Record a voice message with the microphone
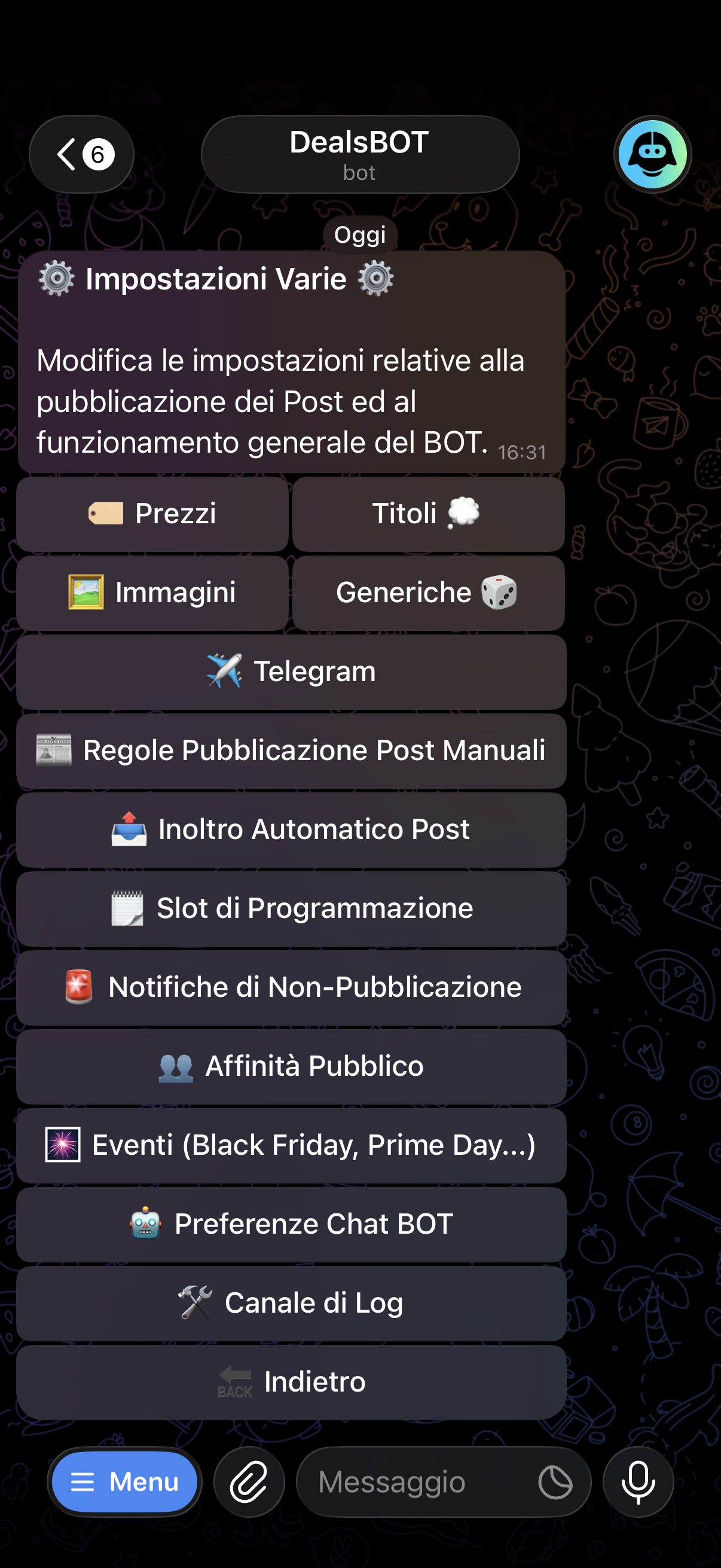 tap(638, 1481)
